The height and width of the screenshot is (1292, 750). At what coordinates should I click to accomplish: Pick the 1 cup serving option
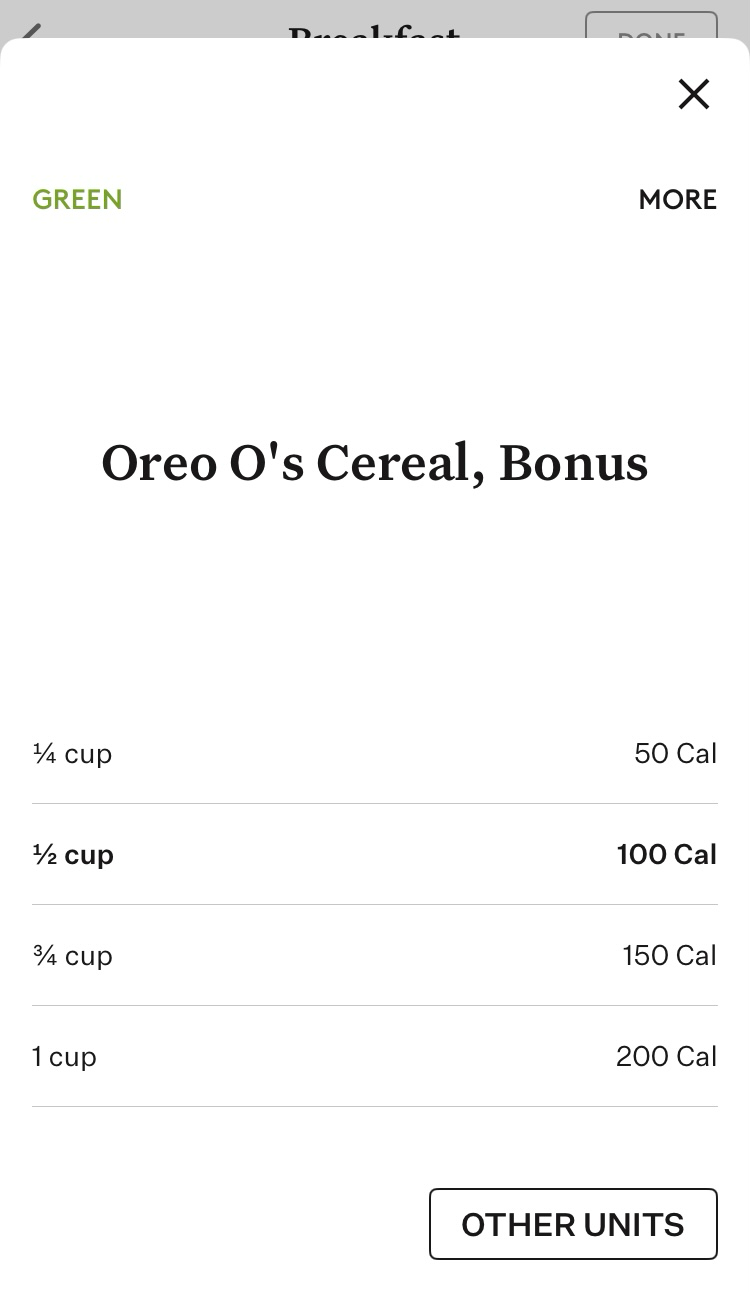pos(375,1056)
